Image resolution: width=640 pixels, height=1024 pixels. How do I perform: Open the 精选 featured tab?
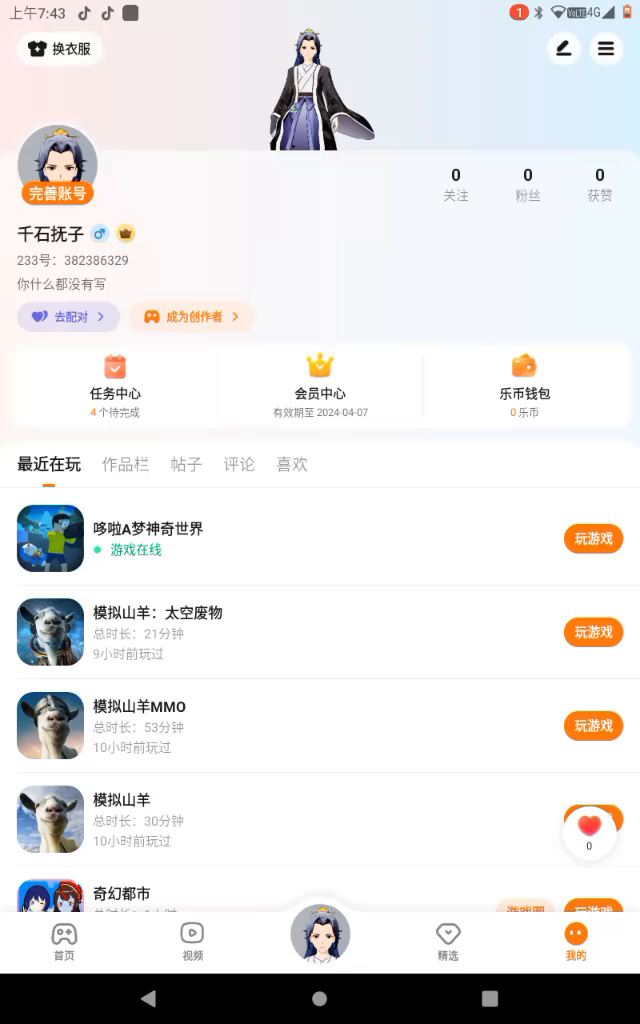[448, 942]
